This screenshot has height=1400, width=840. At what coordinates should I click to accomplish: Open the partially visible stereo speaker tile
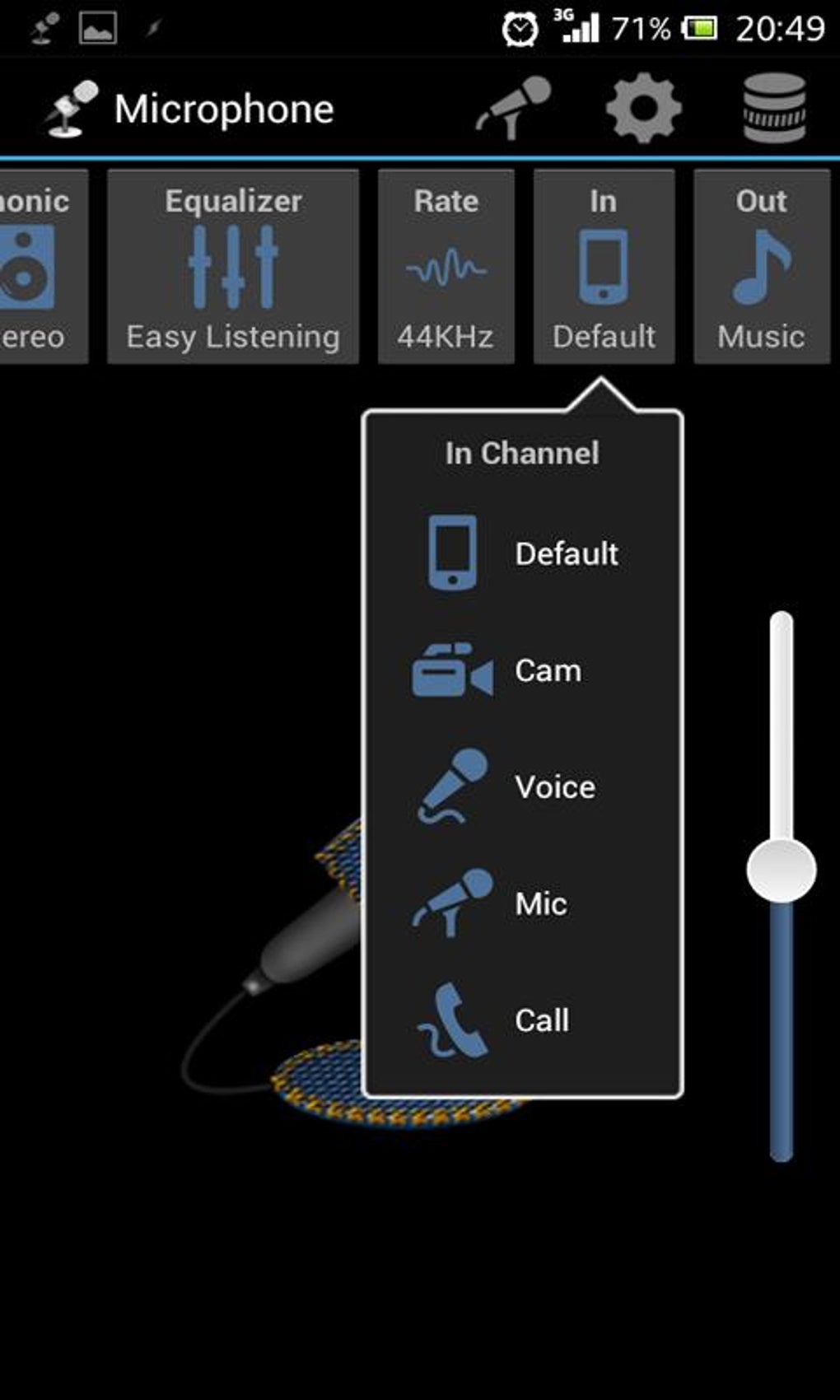[x=41, y=266]
